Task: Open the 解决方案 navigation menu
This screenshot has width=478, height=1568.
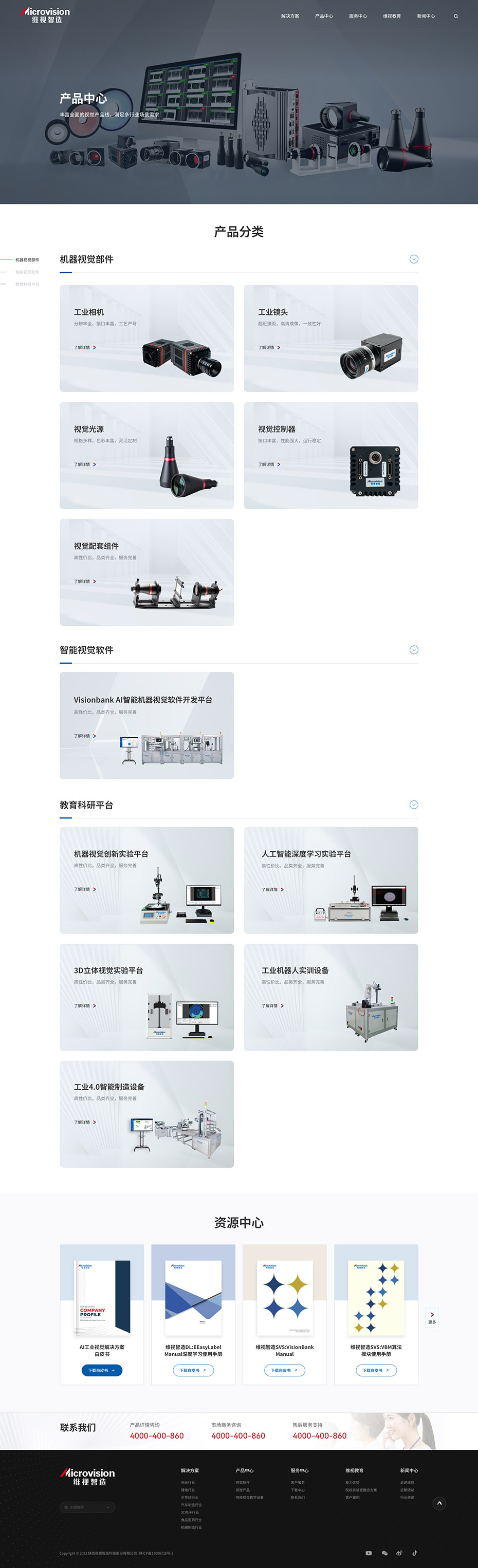Action: [290, 16]
